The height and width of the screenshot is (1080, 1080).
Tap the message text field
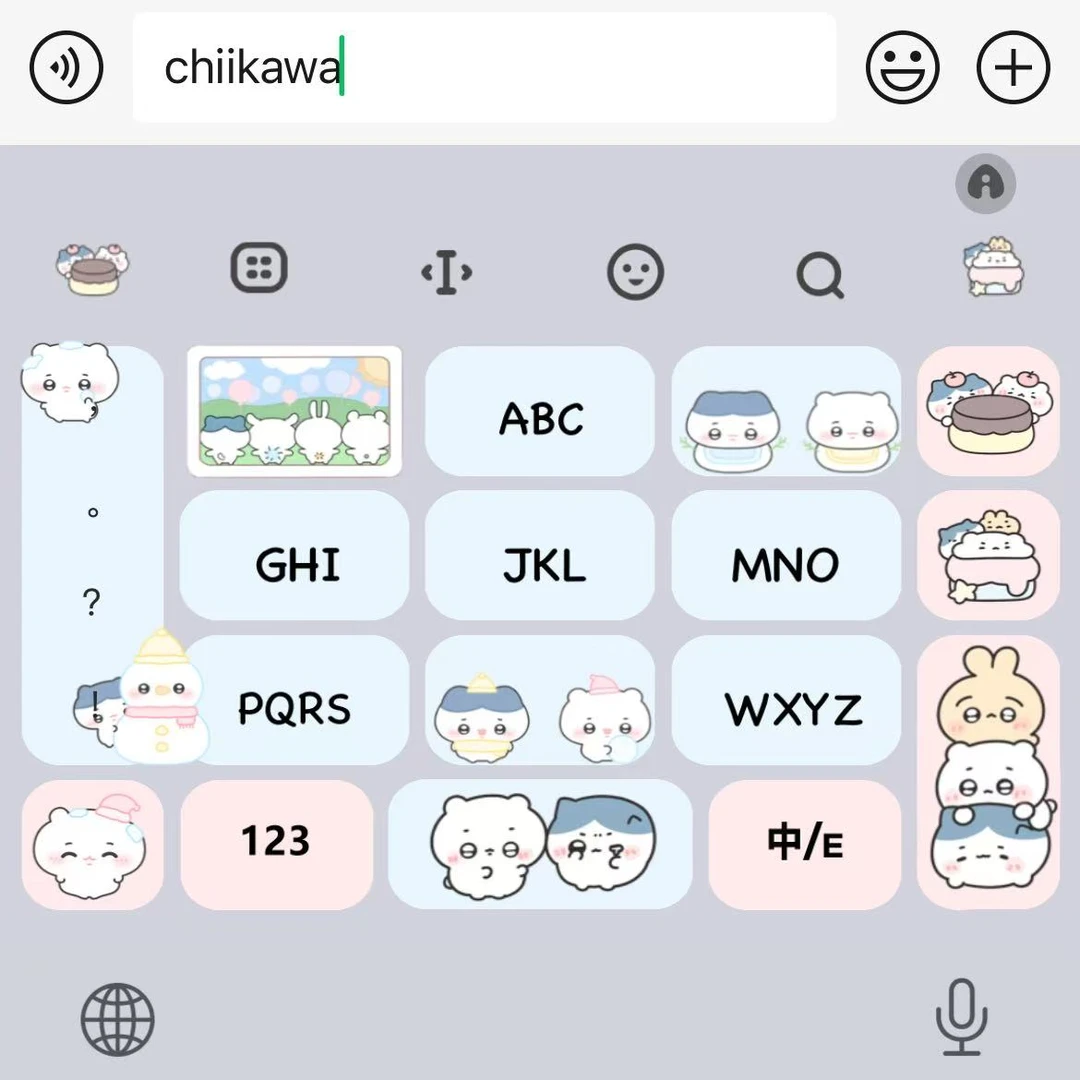(x=484, y=68)
